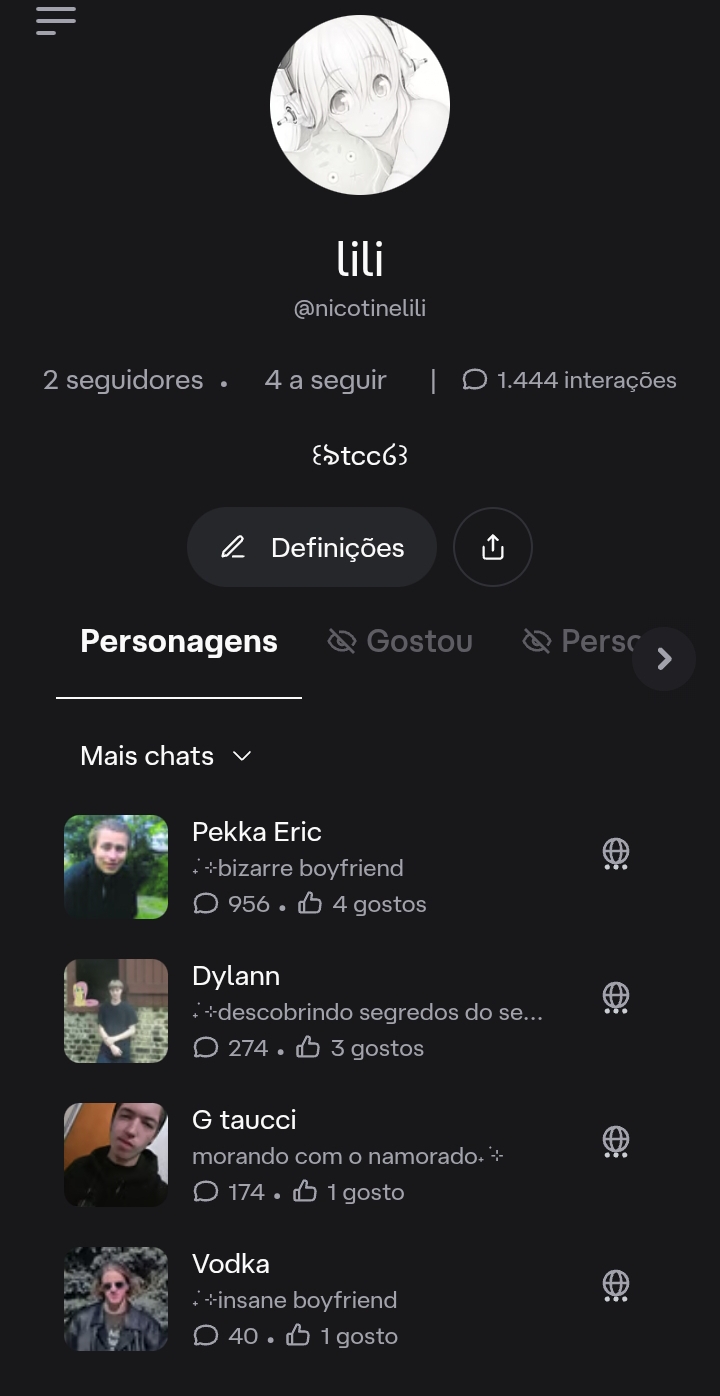Switch to the Gostou tab
The height and width of the screenshot is (1396, 720).
[x=401, y=641]
